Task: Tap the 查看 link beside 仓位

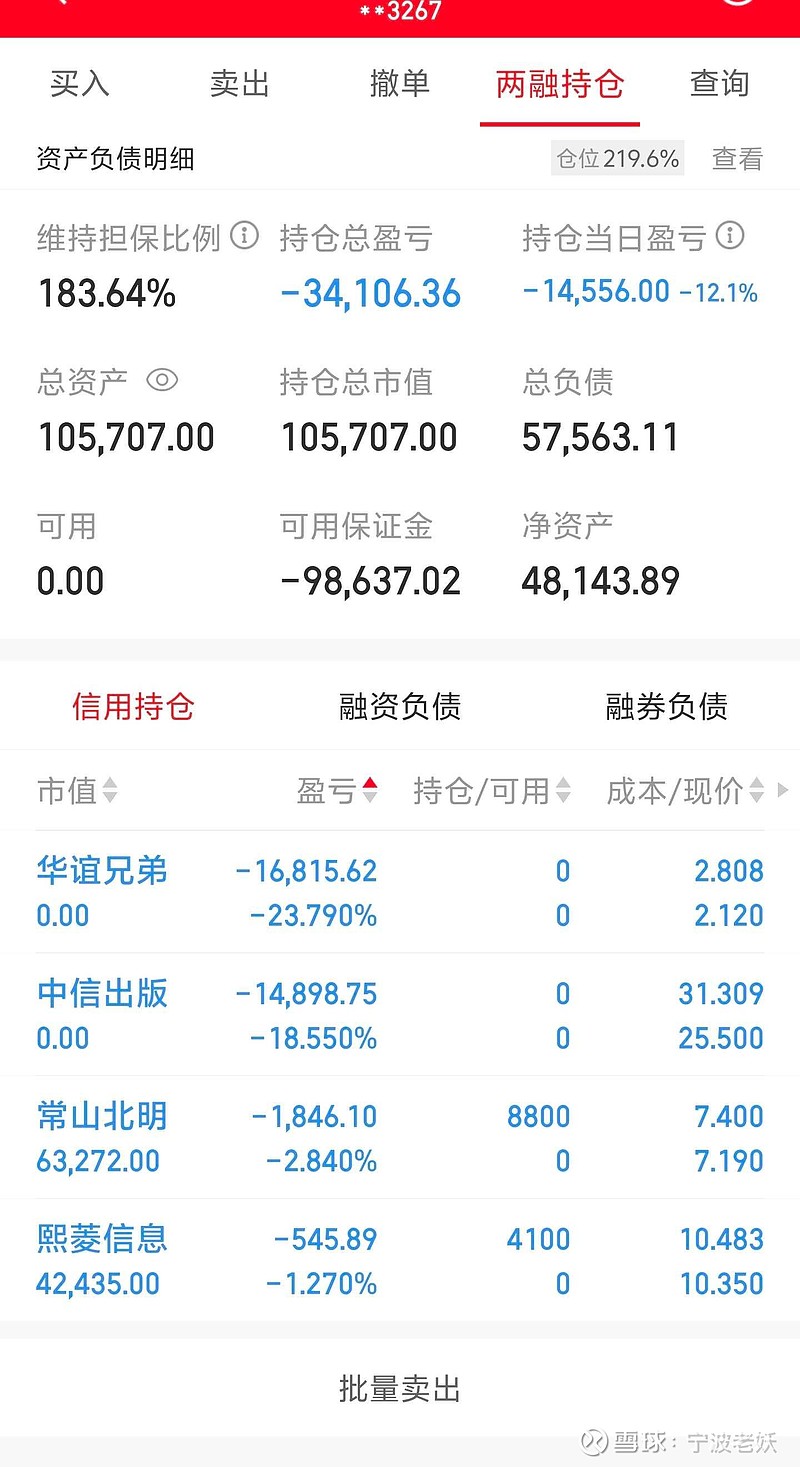Action: coord(736,158)
